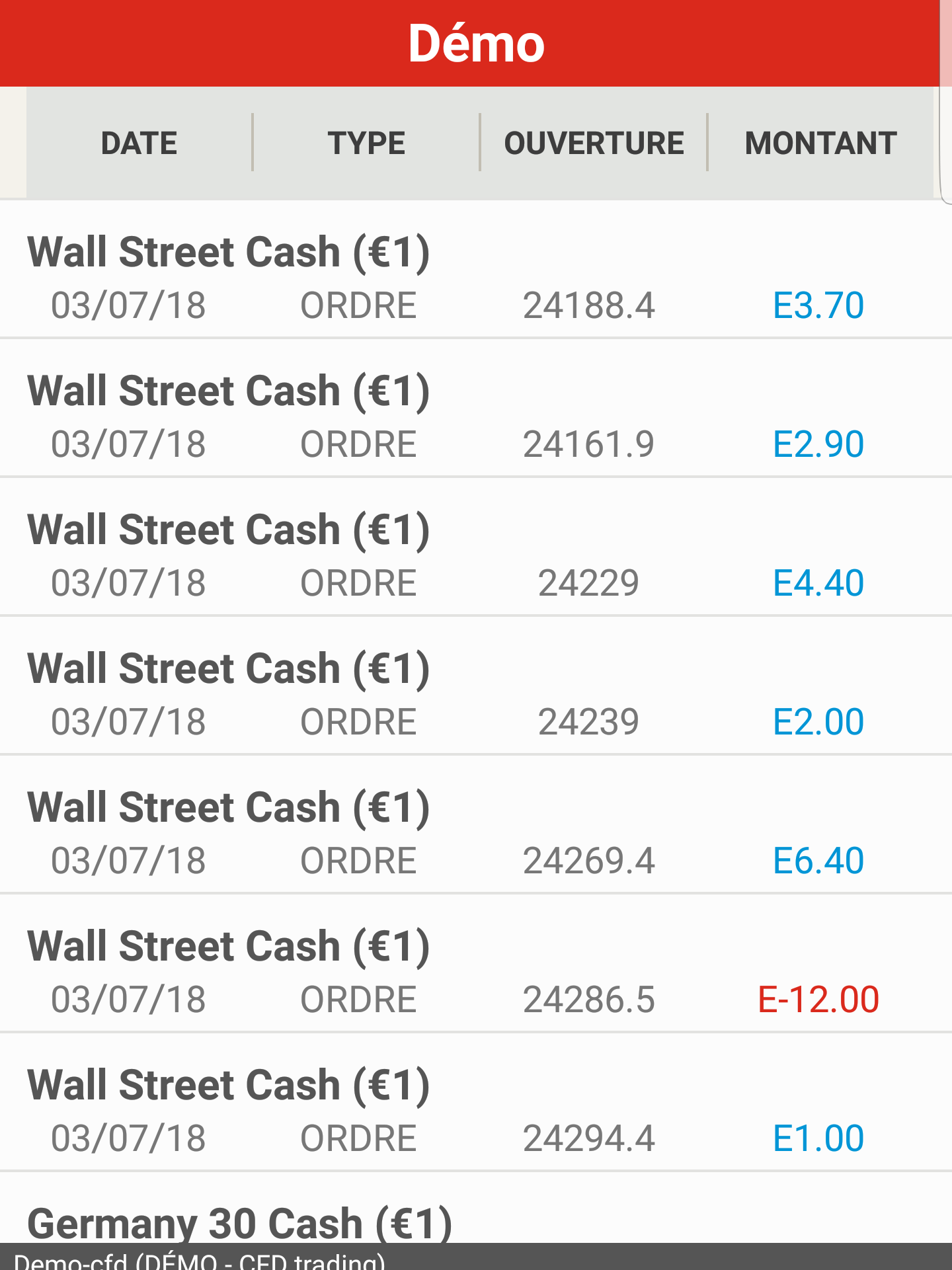The width and height of the screenshot is (952, 1270).
Task: Open the order opened at 24239
Action: (x=476, y=693)
